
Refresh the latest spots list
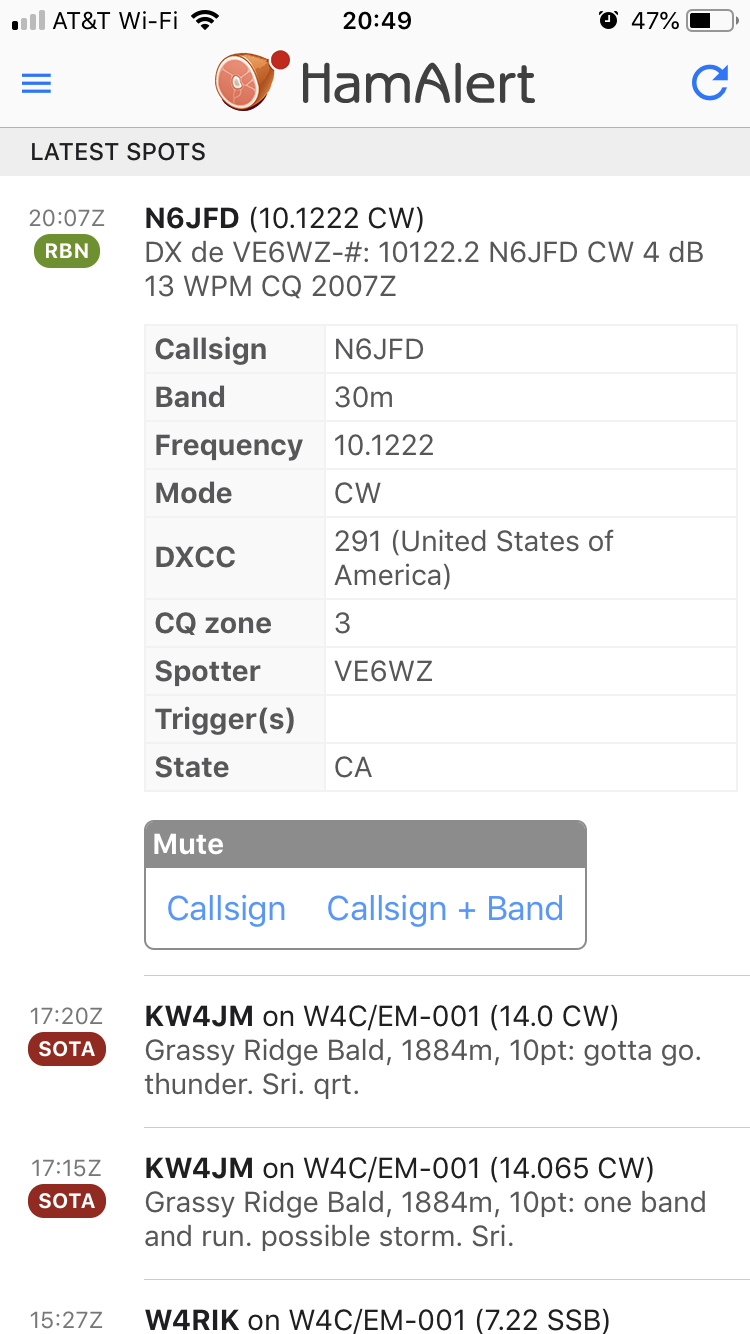point(709,83)
